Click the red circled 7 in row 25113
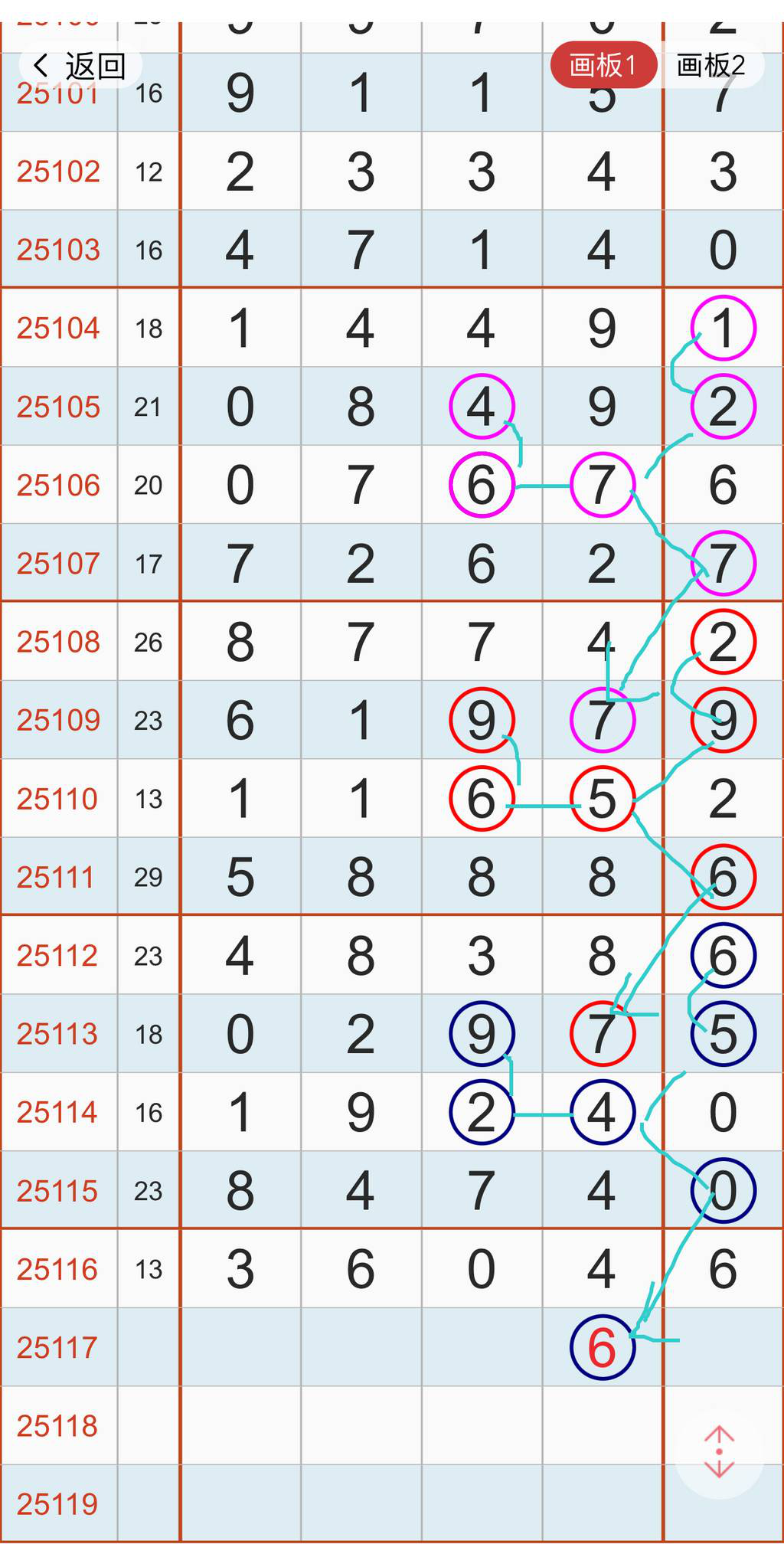 (602, 1034)
